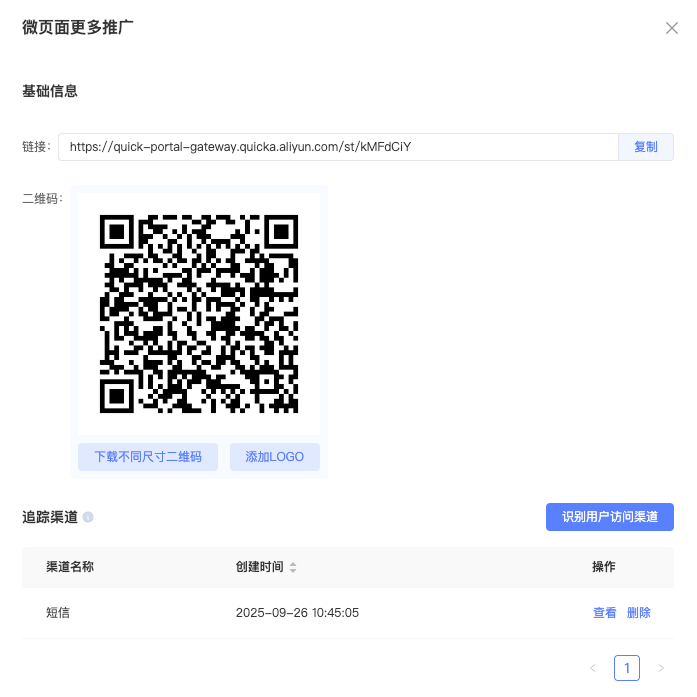View the 短信 channel via 查看
This screenshot has height=697, width=697.
pos(604,613)
